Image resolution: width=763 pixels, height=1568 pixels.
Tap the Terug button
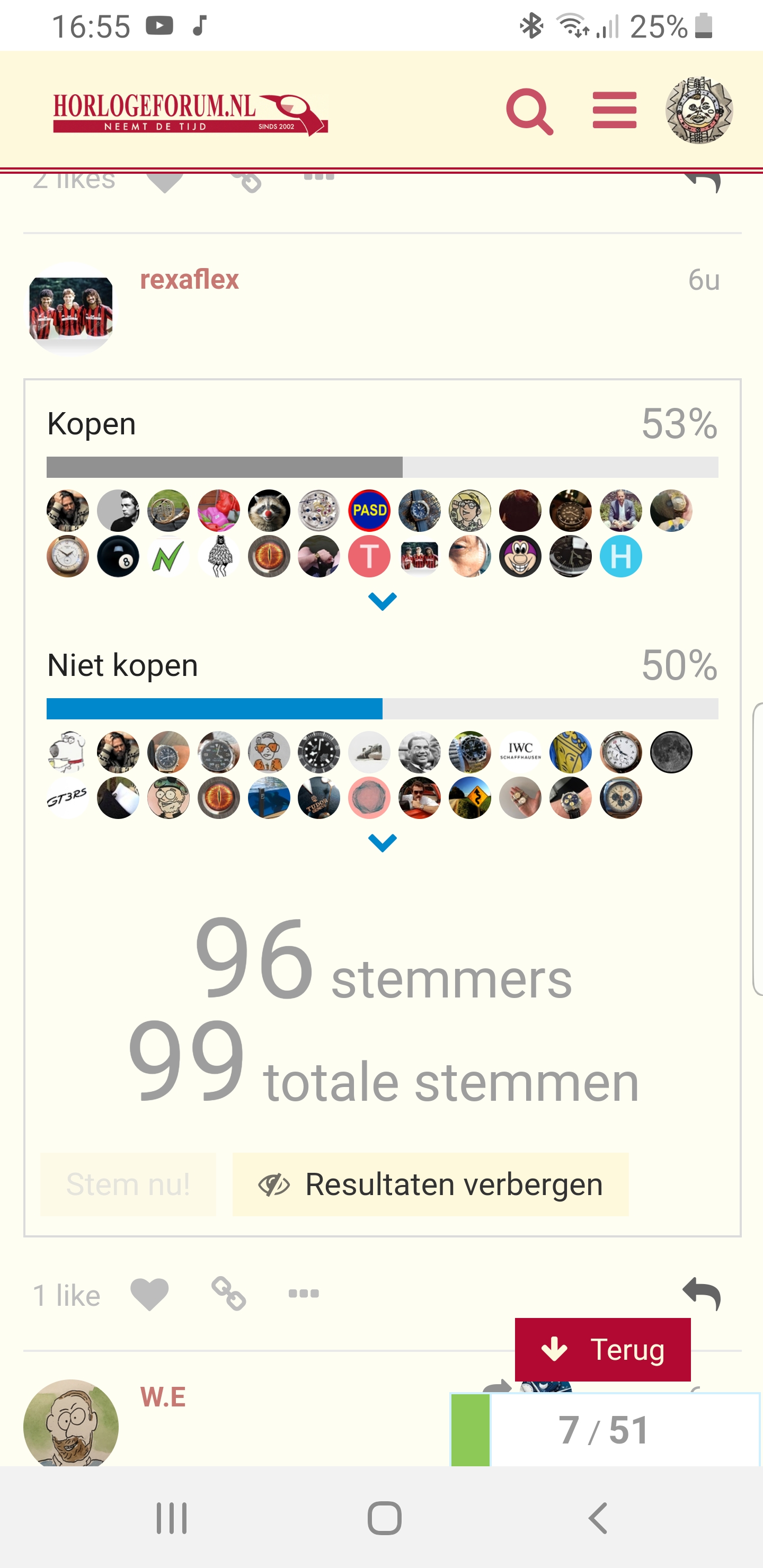pyautogui.click(x=603, y=1349)
